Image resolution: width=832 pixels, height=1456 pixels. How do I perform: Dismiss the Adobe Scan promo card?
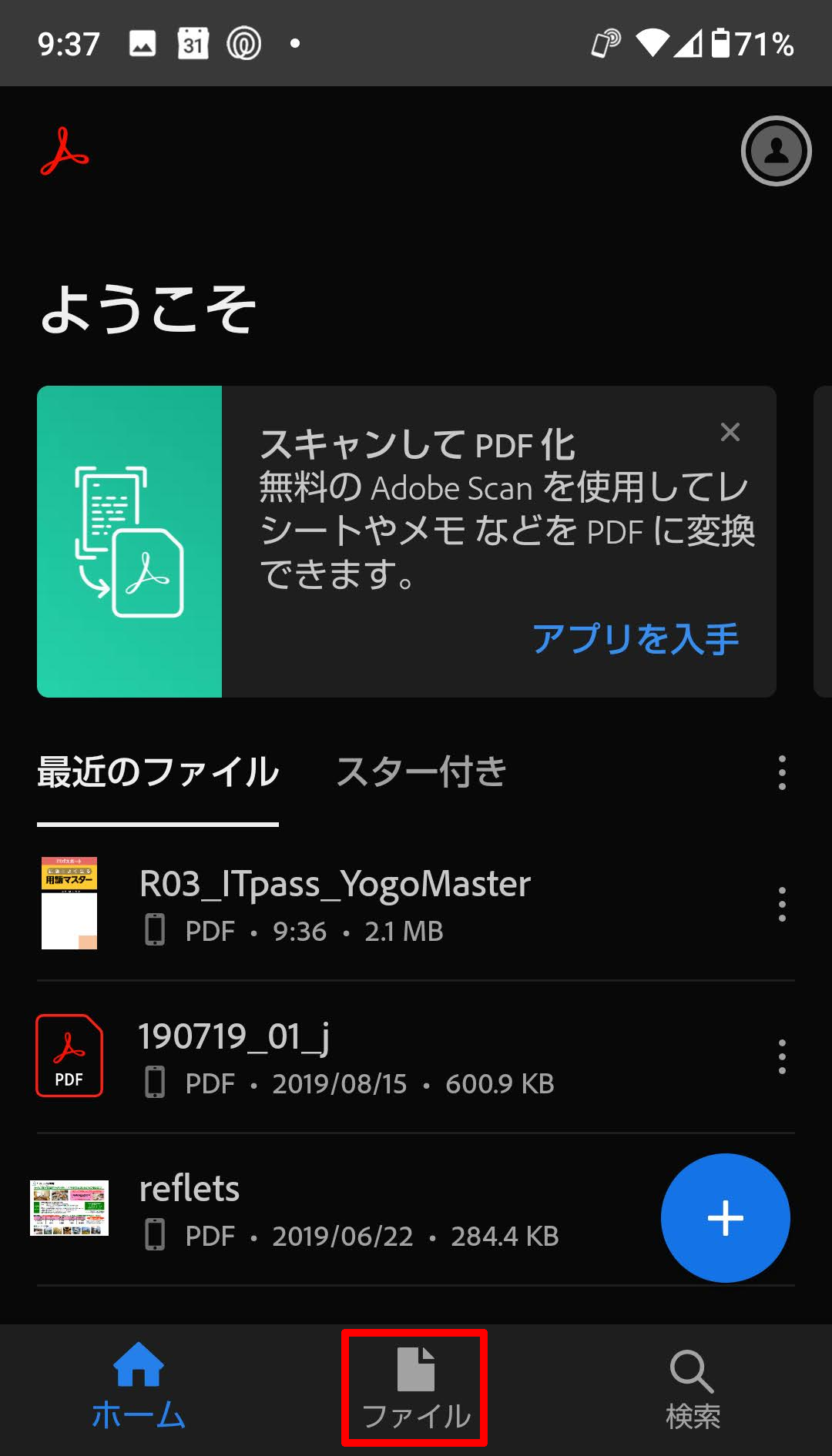pyautogui.click(x=730, y=432)
